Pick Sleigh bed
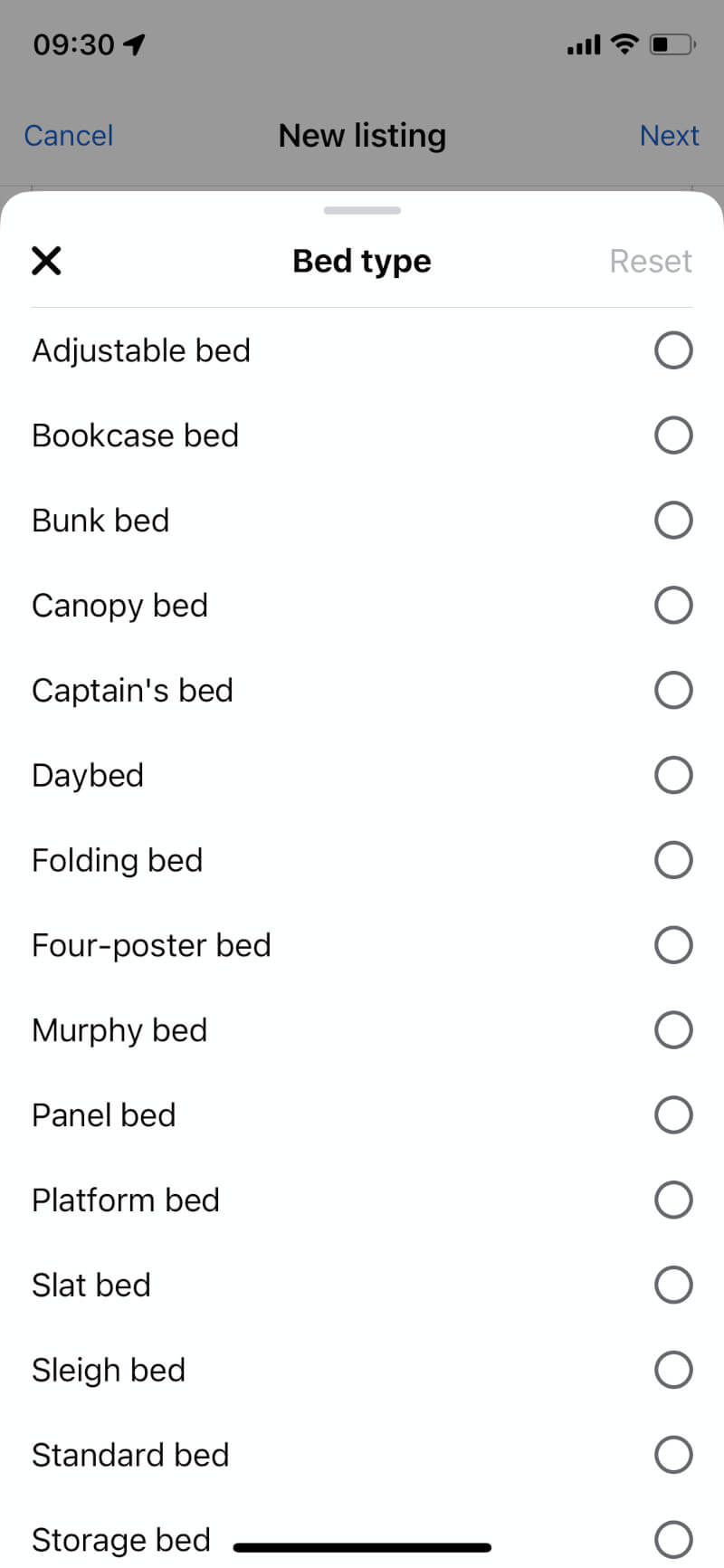 coord(672,1370)
